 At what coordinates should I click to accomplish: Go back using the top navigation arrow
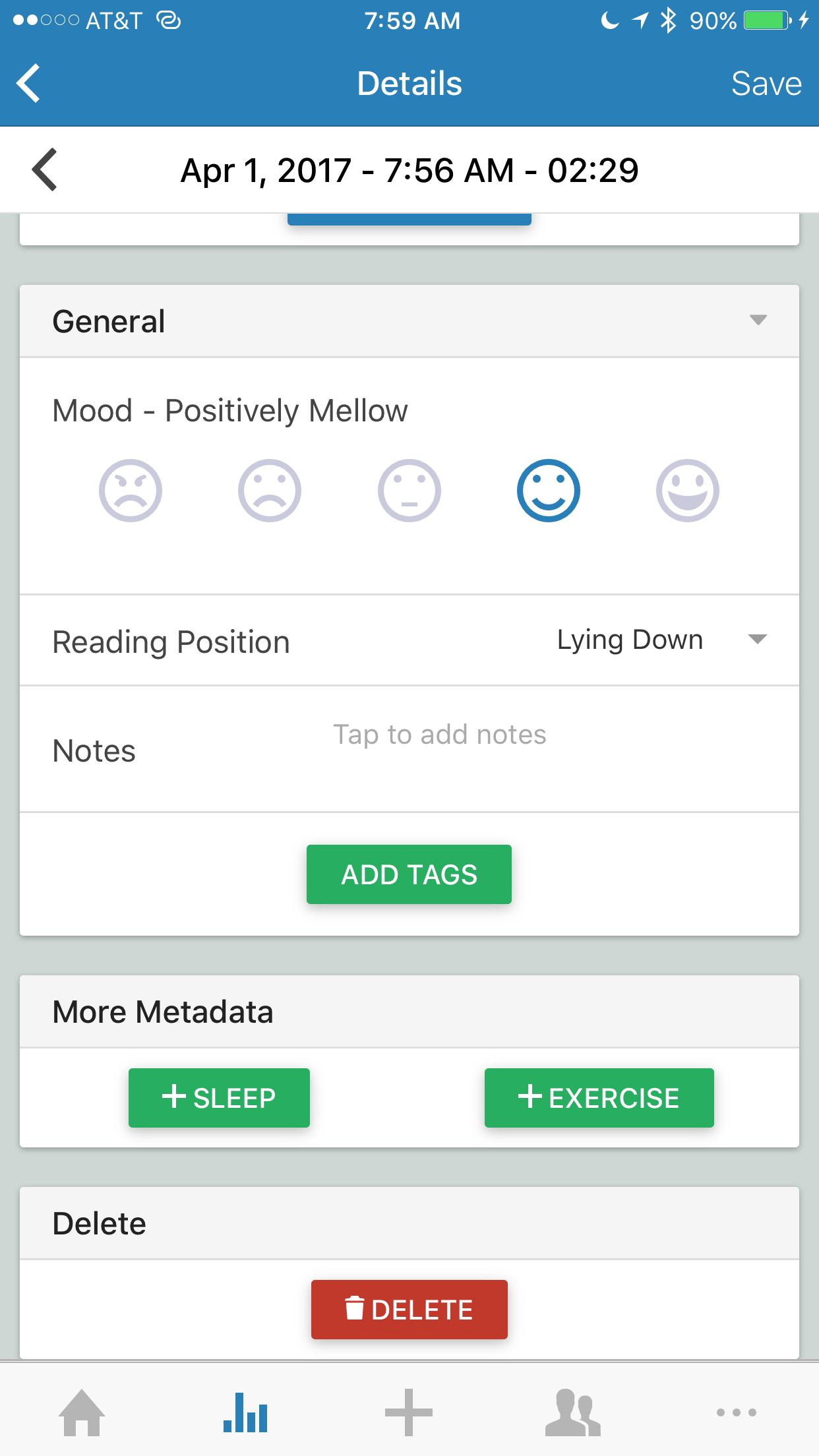coord(29,83)
